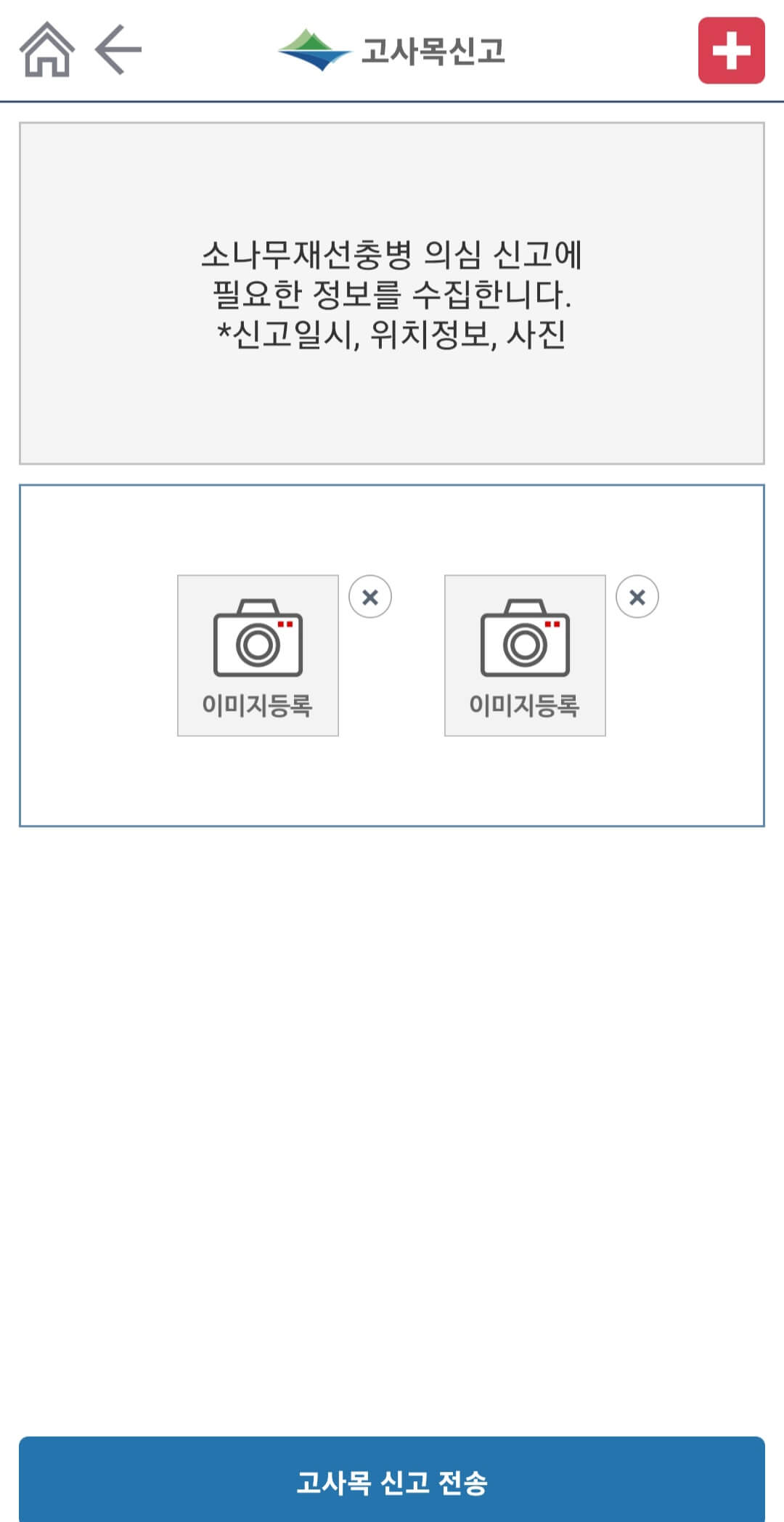784x1522 pixels.
Task: Tap the information notice panel about 소나무재선충병
Action: pyautogui.click(x=392, y=292)
